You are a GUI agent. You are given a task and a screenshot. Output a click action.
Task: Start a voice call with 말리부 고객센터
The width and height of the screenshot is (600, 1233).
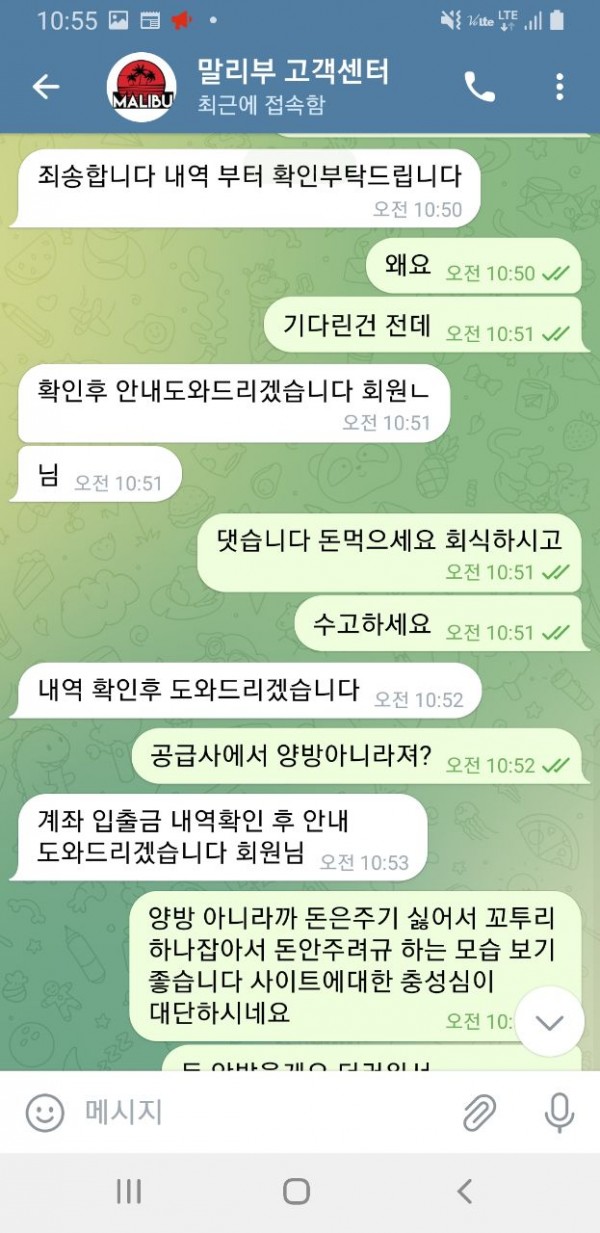480,87
